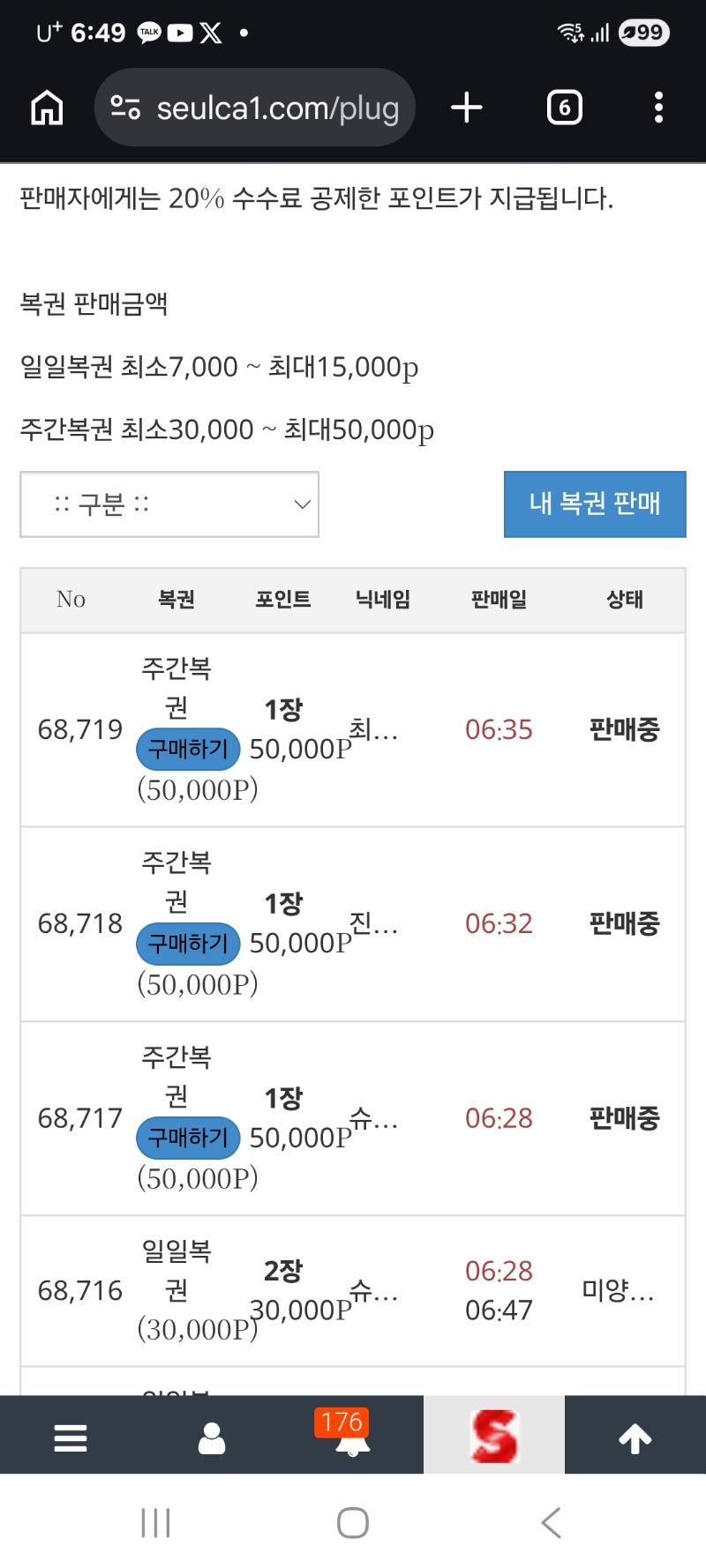Open the browser overflow menu

point(658,108)
